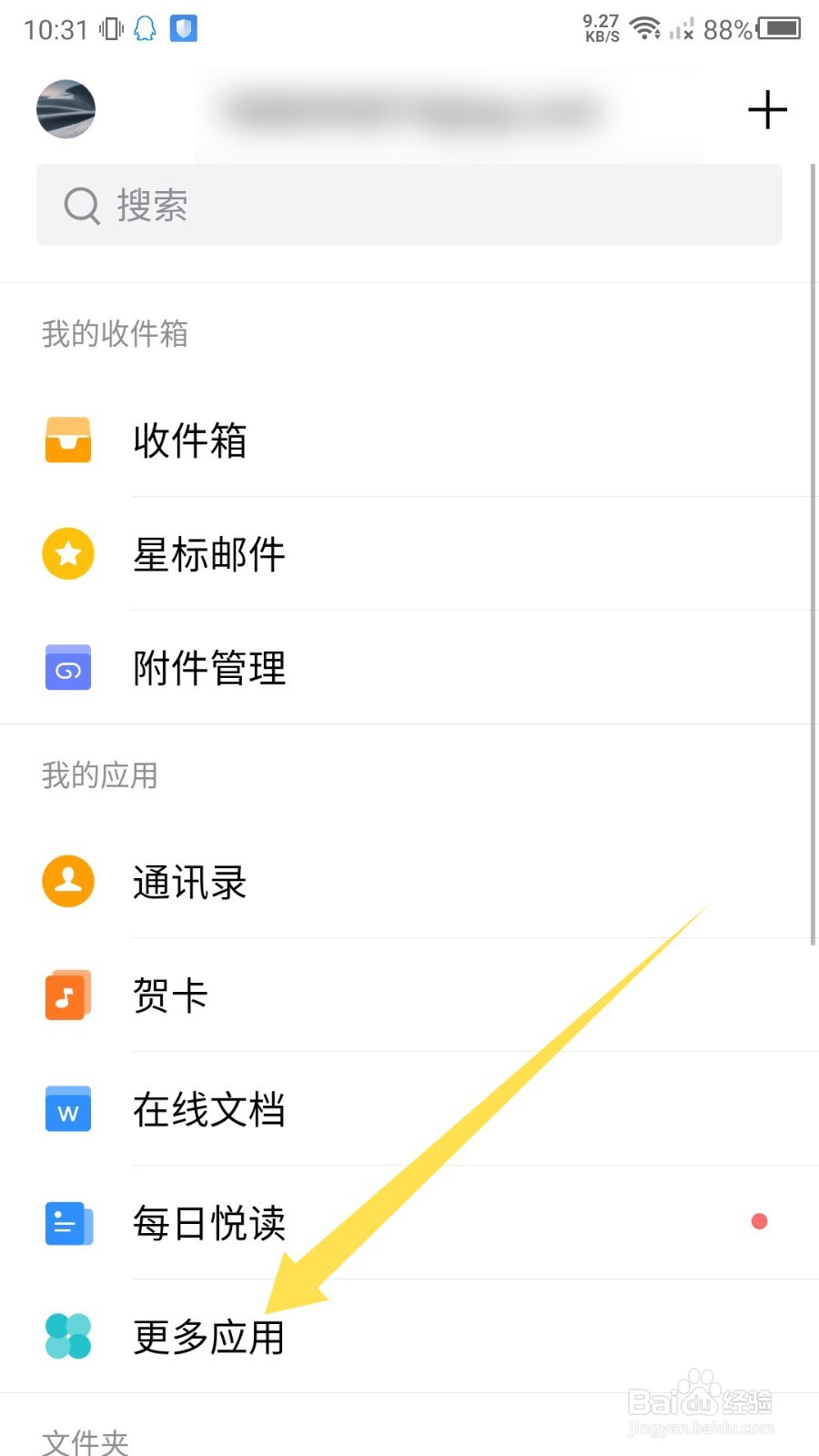Tap the 通讯录 contacts icon
The width and height of the screenshot is (819, 1456).
(x=67, y=881)
